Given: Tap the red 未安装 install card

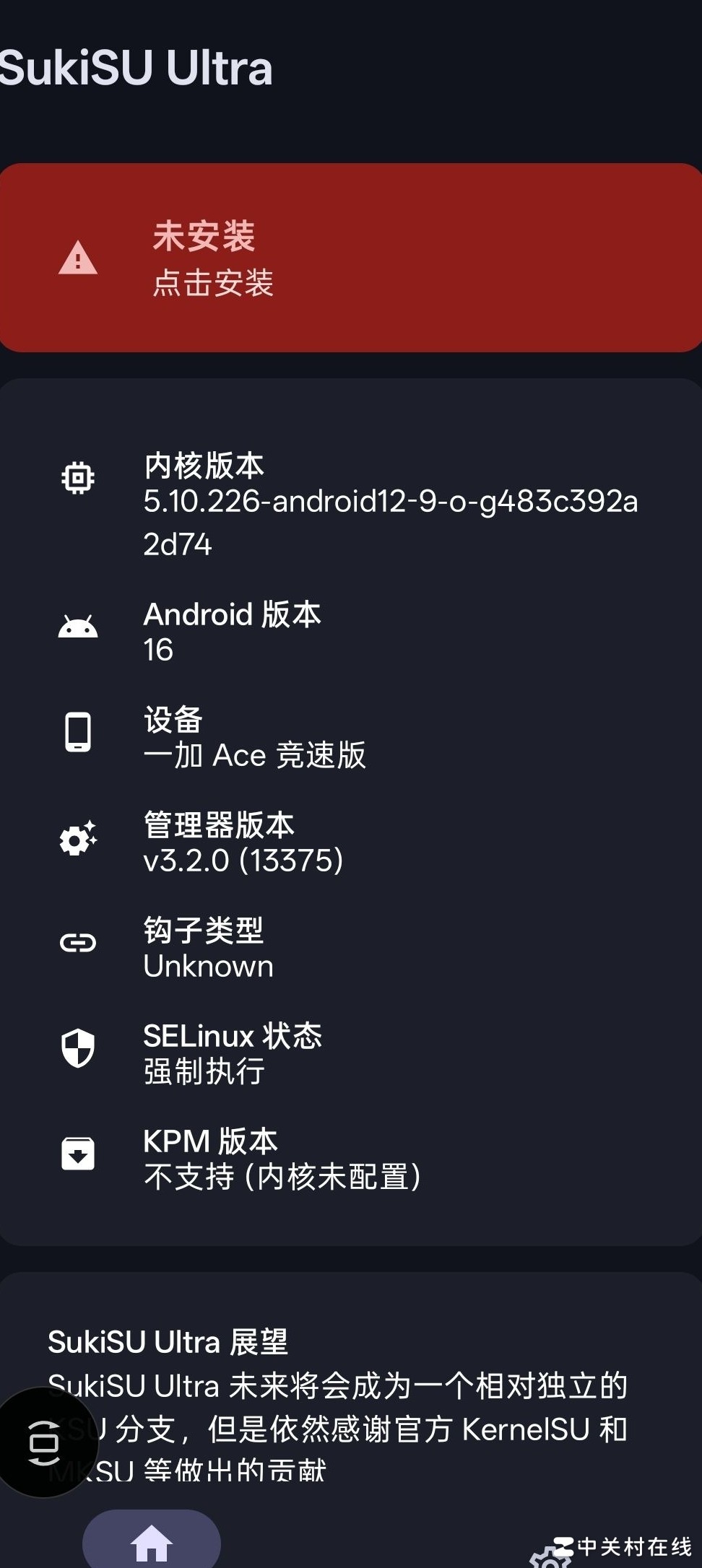Looking at the screenshot, I should 351,258.
